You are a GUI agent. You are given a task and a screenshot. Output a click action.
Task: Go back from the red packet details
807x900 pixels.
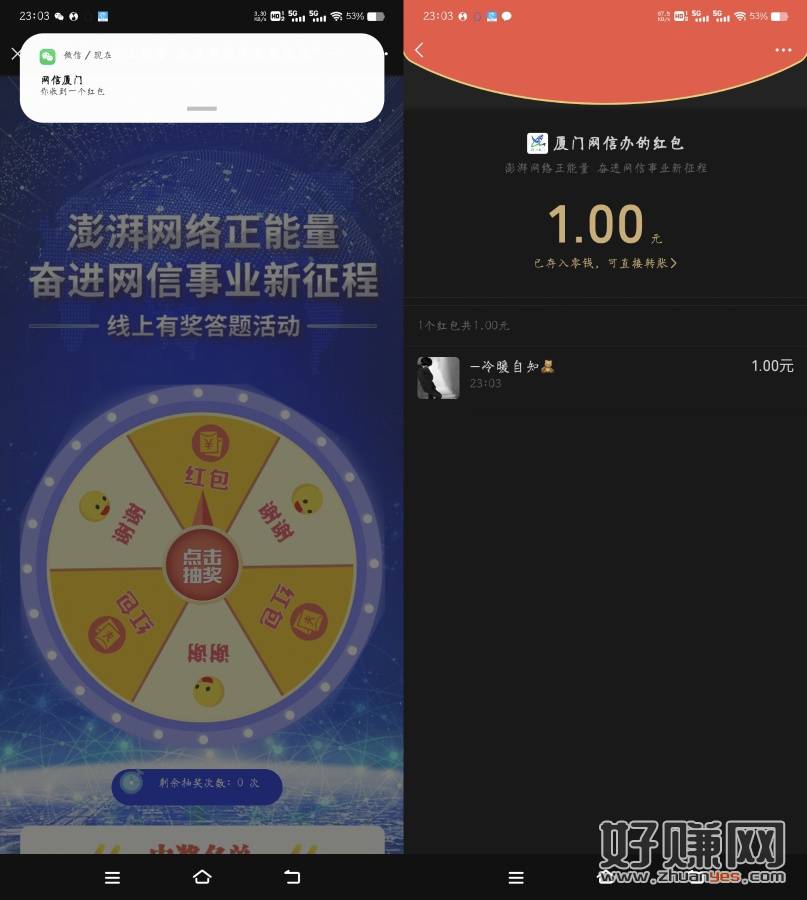pyautogui.click(x=419, y=50)
